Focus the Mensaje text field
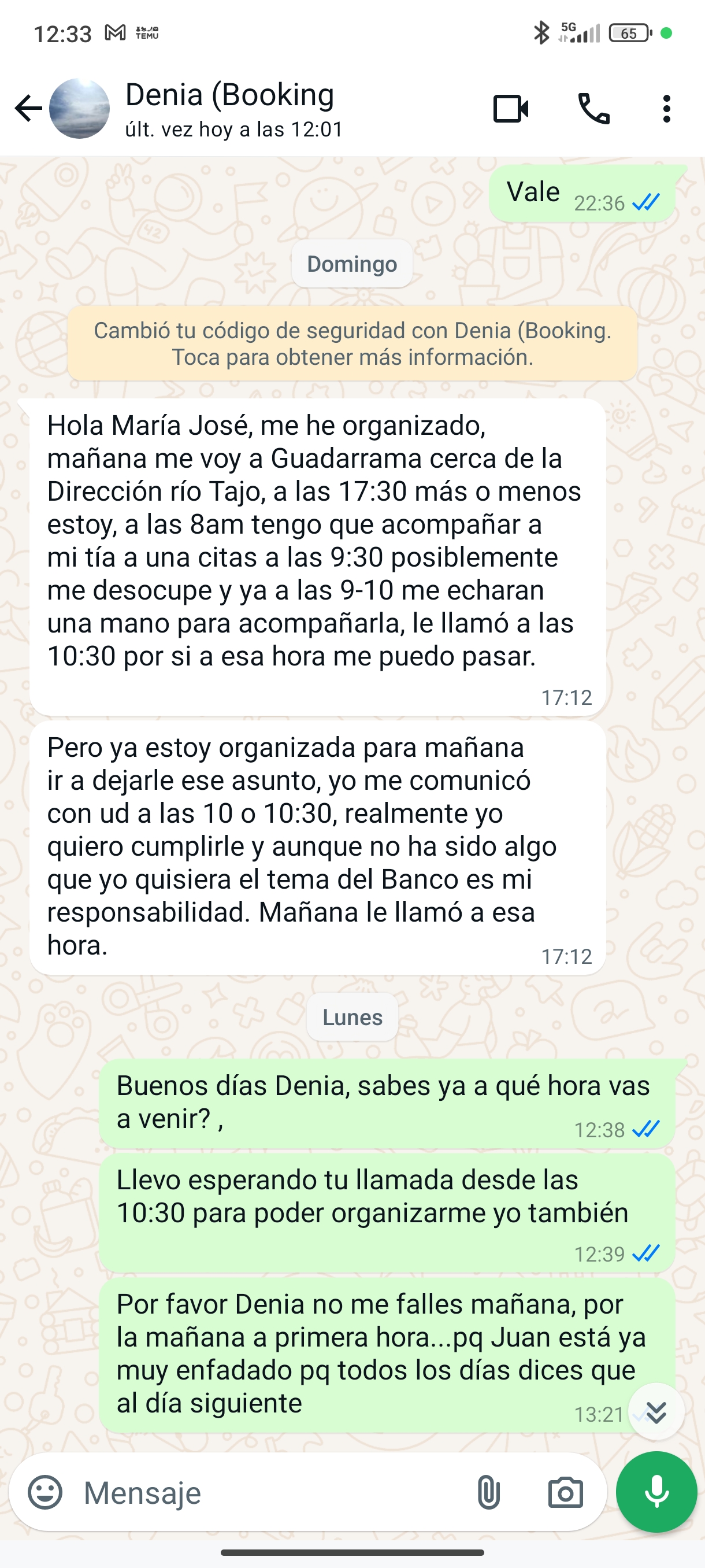The image size is (705, 1568). pos(268,1492)
